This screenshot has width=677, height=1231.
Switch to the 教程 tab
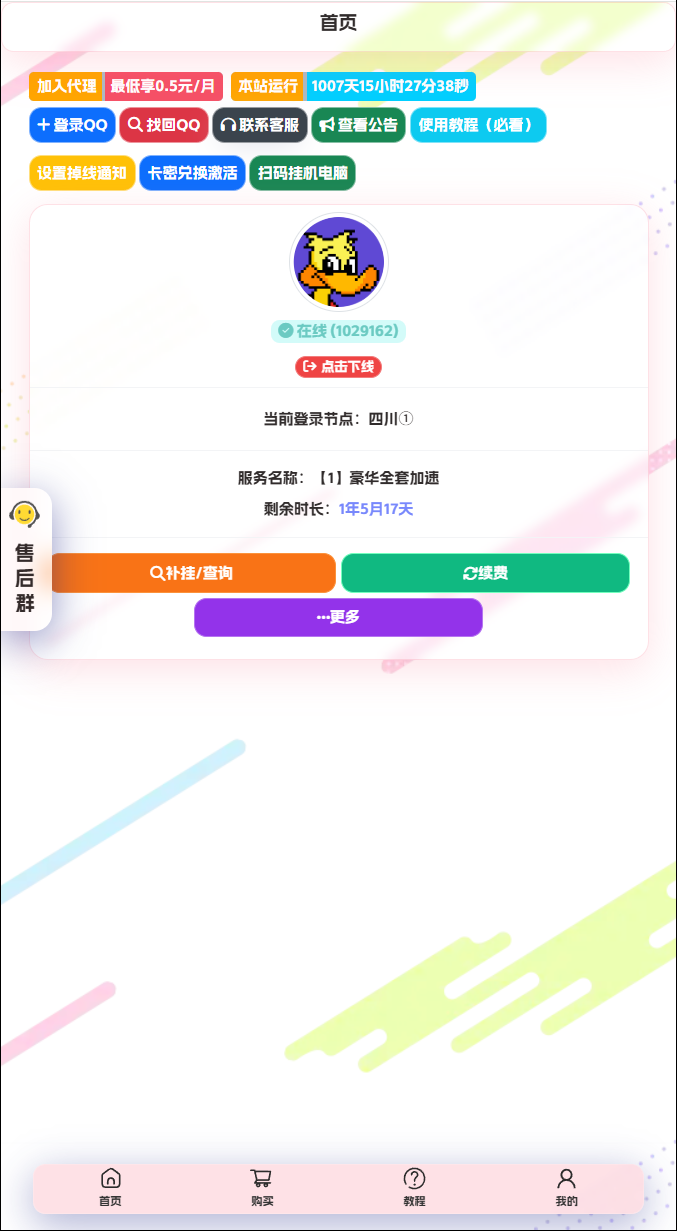[414, 1188]
